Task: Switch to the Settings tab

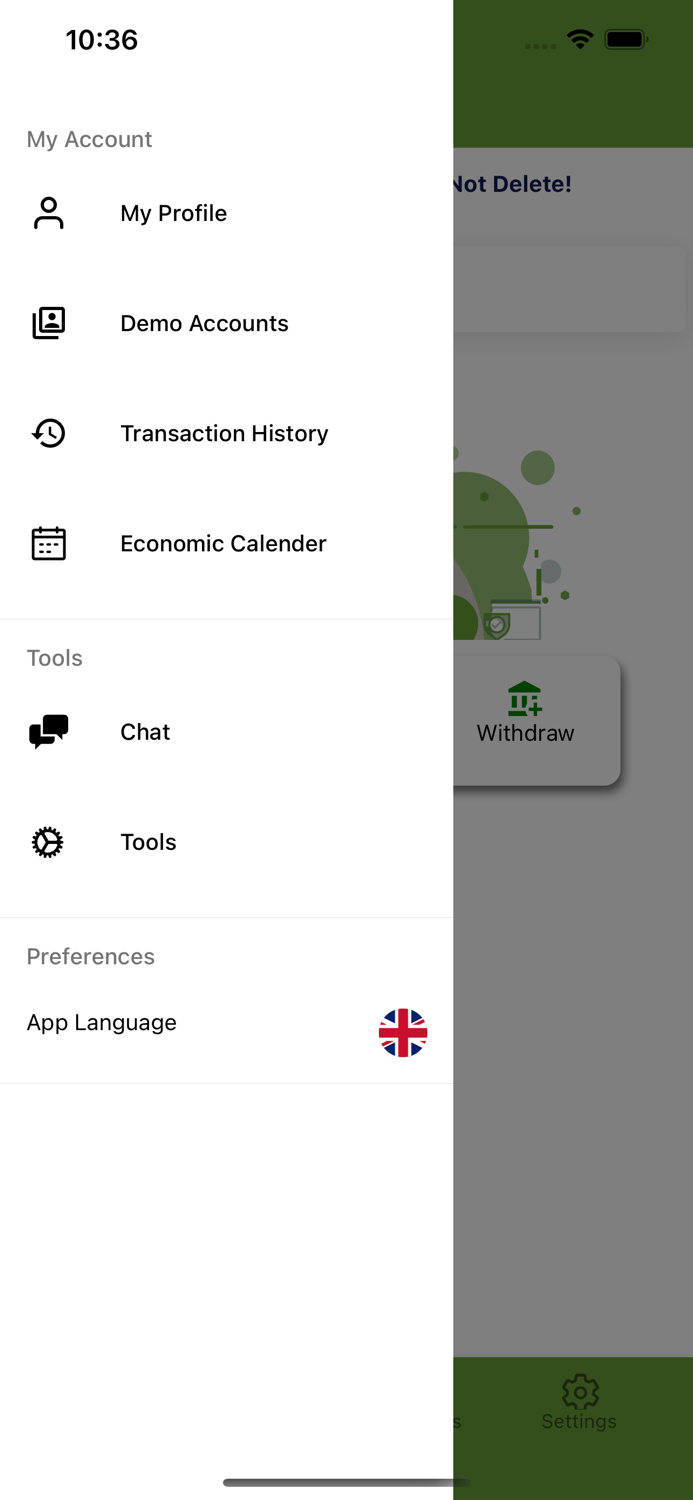Action: 579,1403
